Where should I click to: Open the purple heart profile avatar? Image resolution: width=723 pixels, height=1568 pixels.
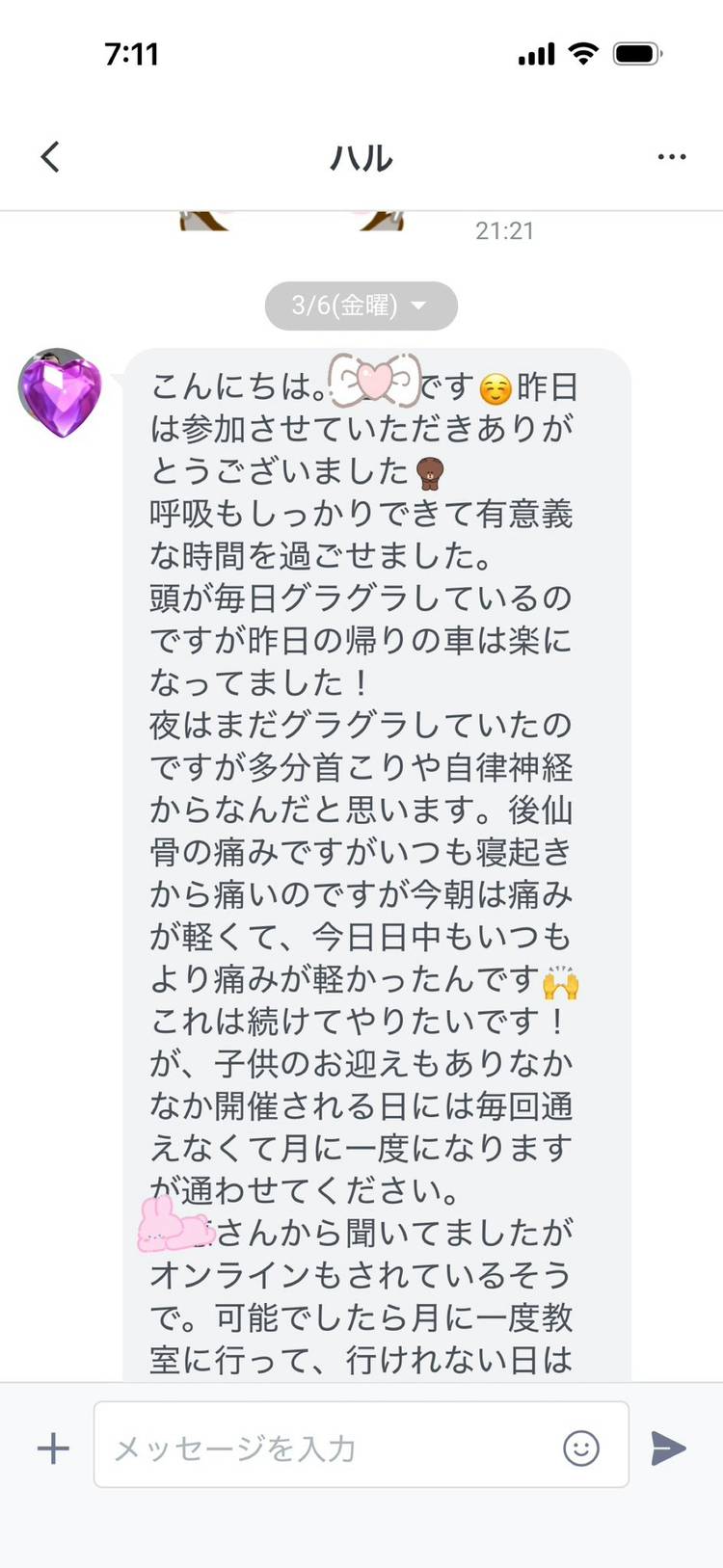point(61,392)
